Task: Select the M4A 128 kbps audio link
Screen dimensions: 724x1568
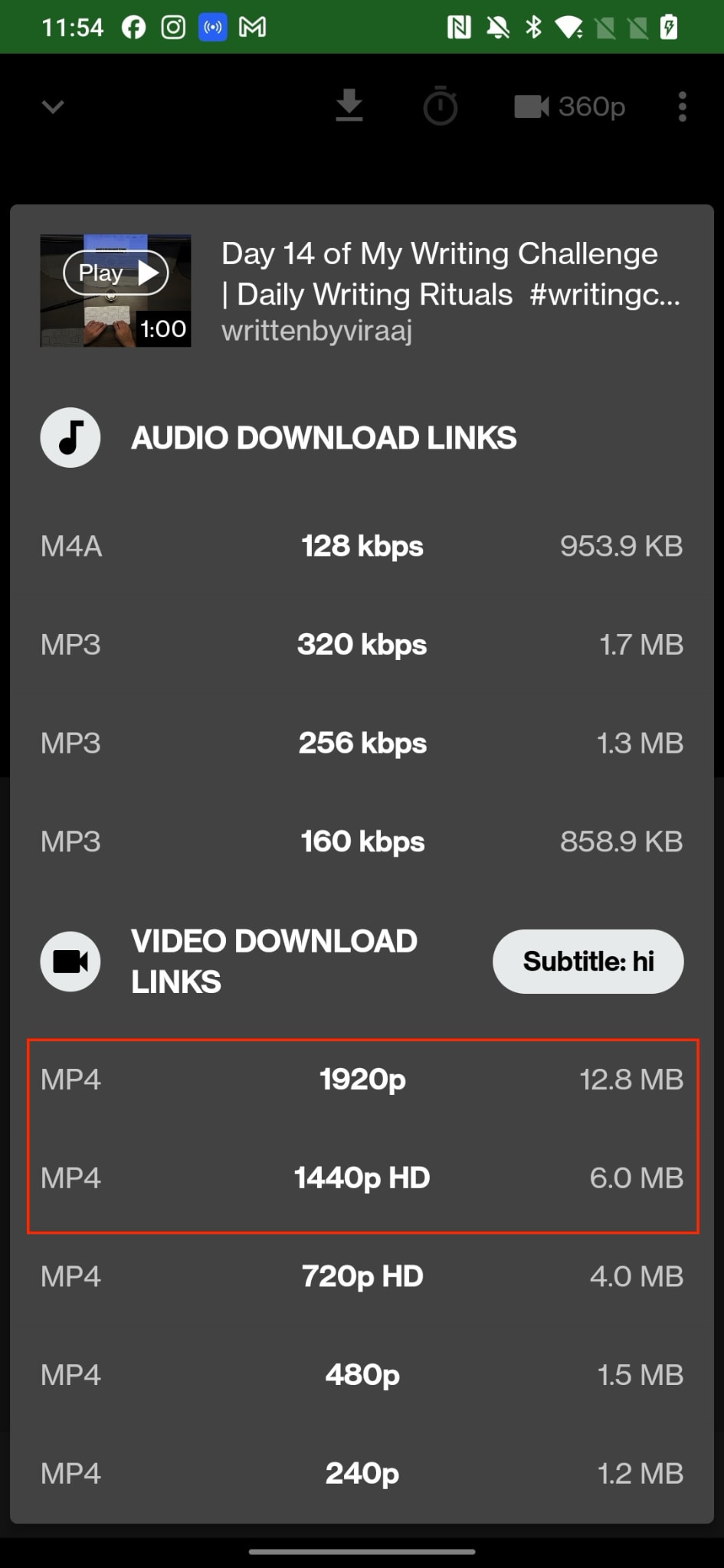Action: pyautogui.click(x=362, y=546)
